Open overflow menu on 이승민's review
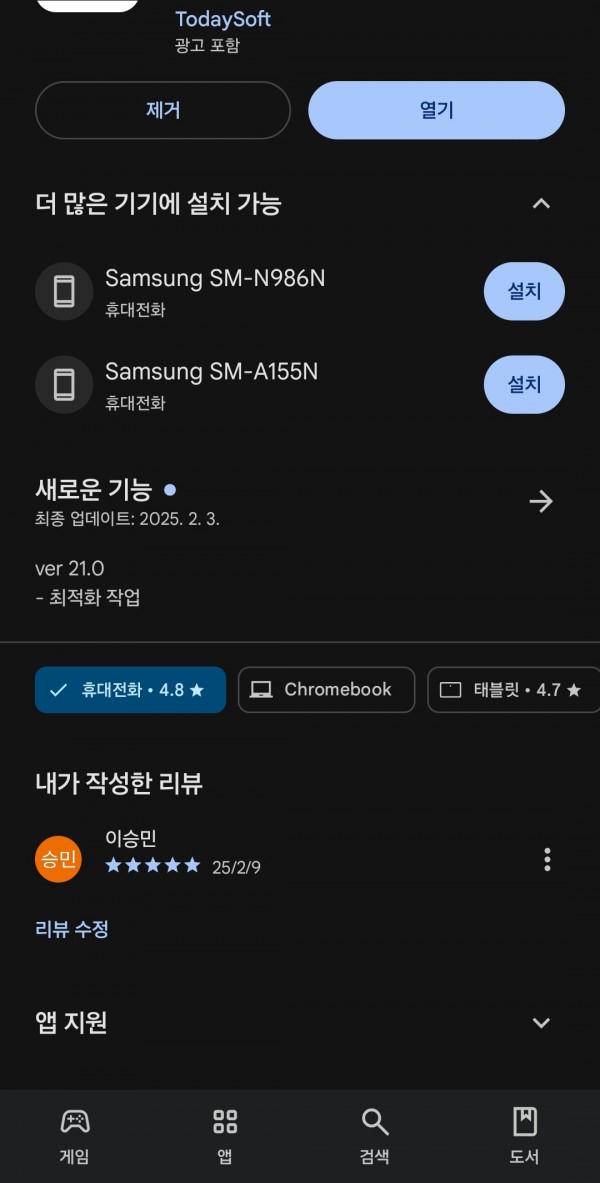Screen dimensions: 600x1183 click(x=547, y=859)
